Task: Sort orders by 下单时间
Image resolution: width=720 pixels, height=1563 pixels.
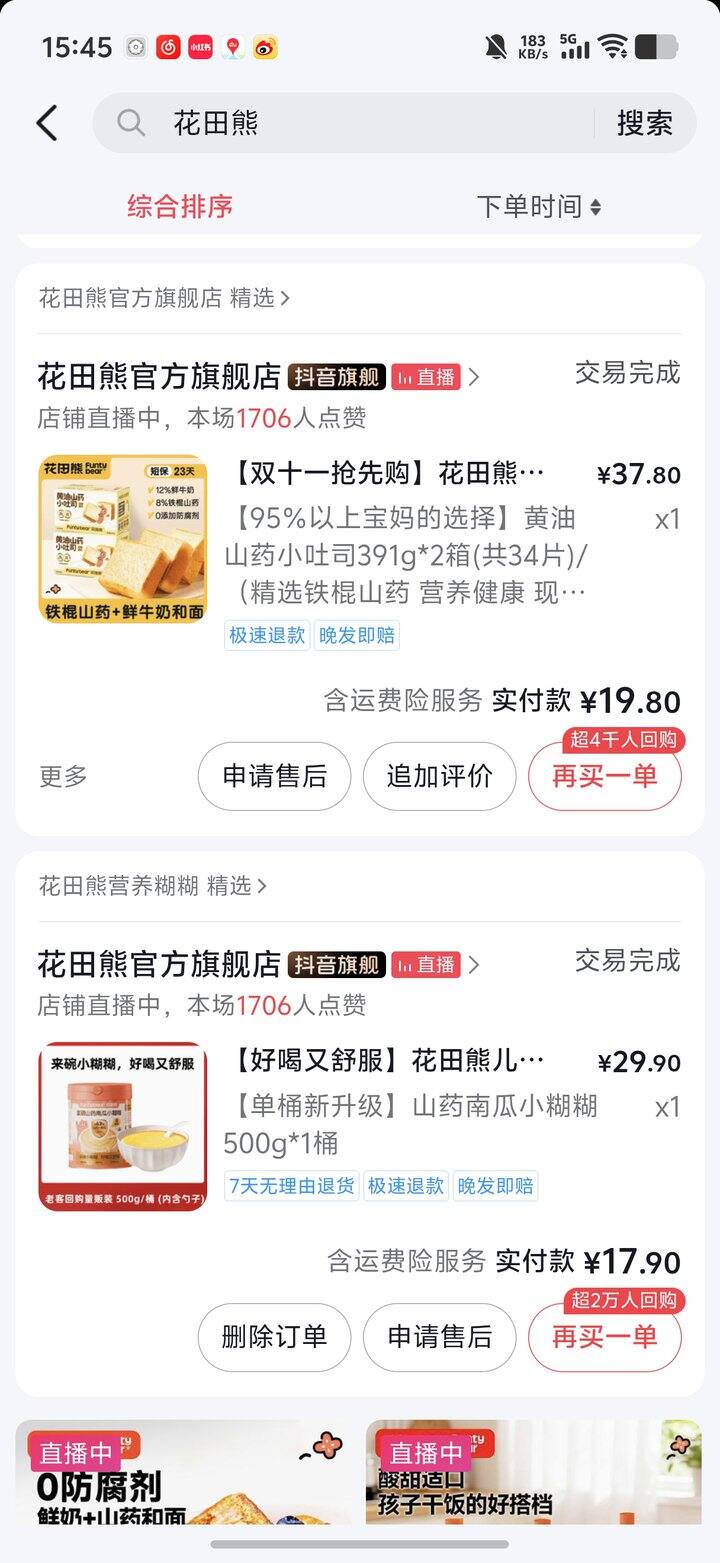Action: [x=538, y=207]
